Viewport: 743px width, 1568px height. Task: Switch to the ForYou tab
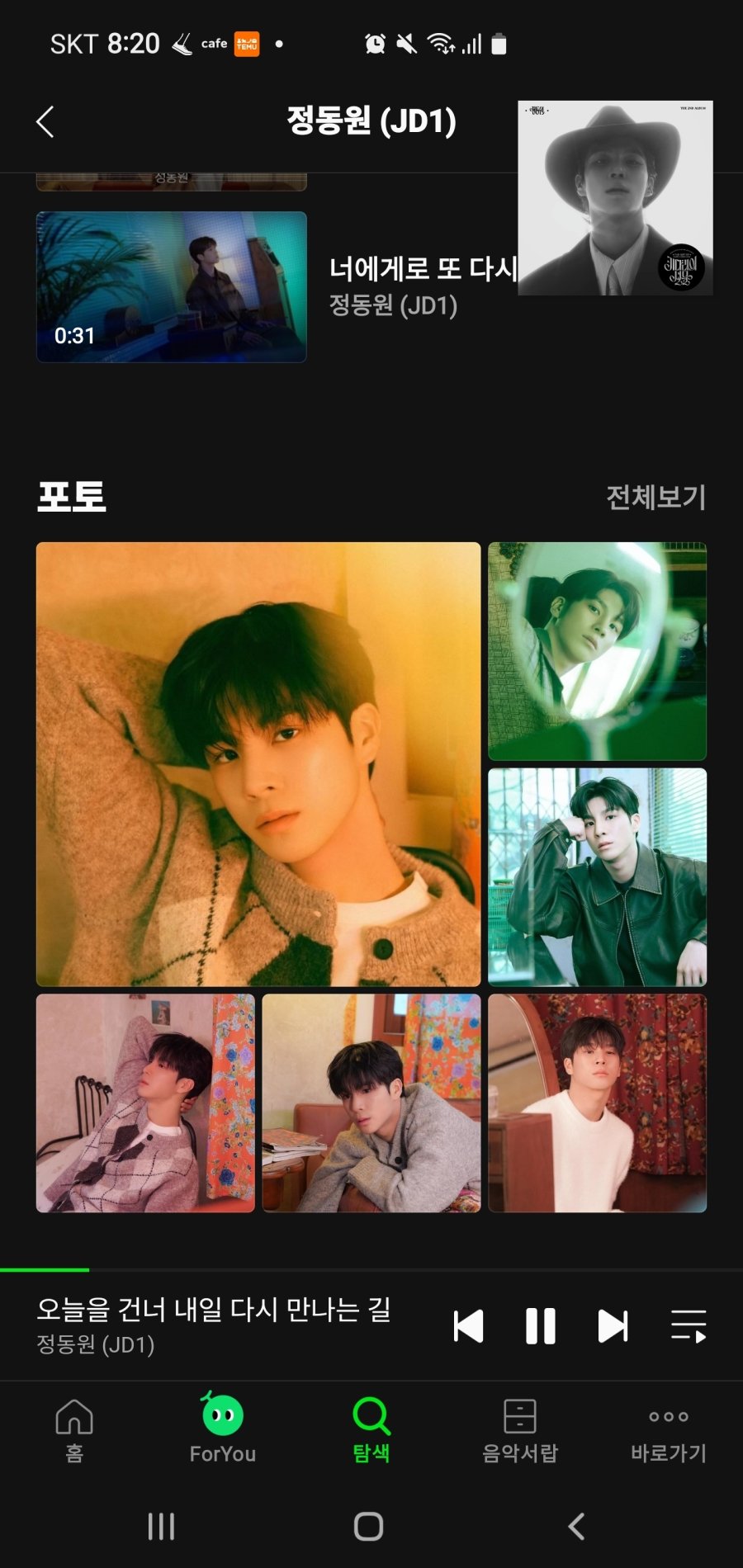(222, 1429)
